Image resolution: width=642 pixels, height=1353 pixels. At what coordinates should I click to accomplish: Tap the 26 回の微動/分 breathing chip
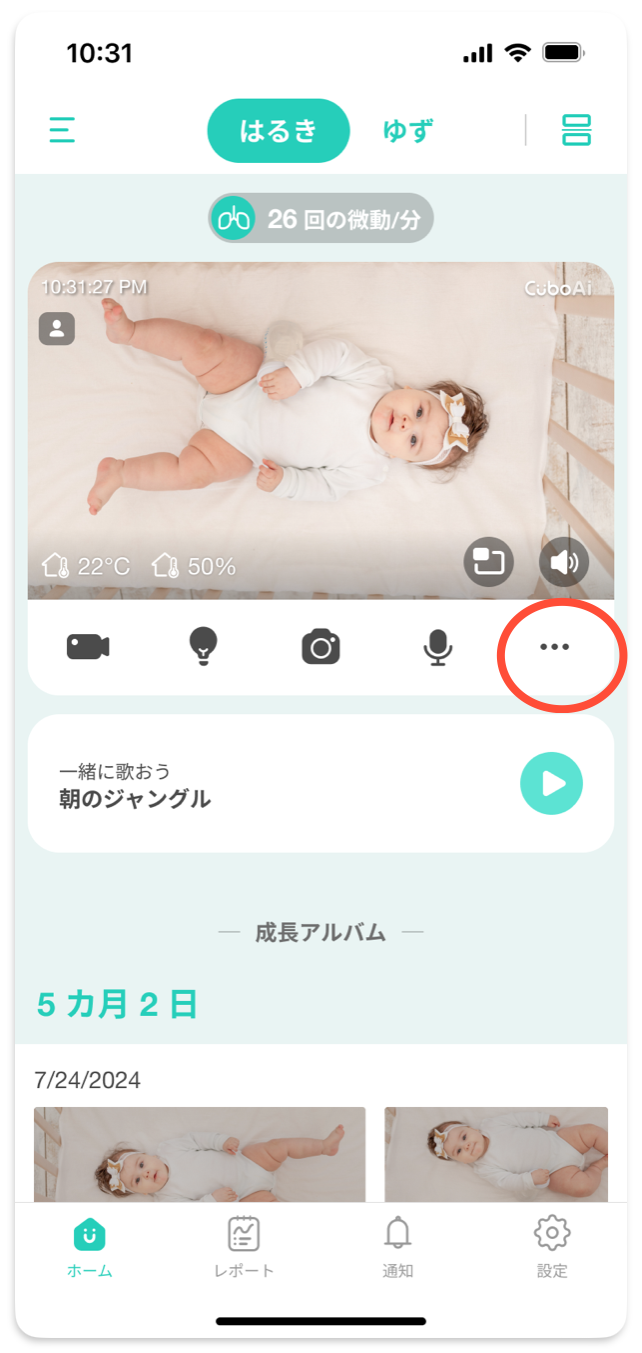pyautogui.click(x=321, y=218)
